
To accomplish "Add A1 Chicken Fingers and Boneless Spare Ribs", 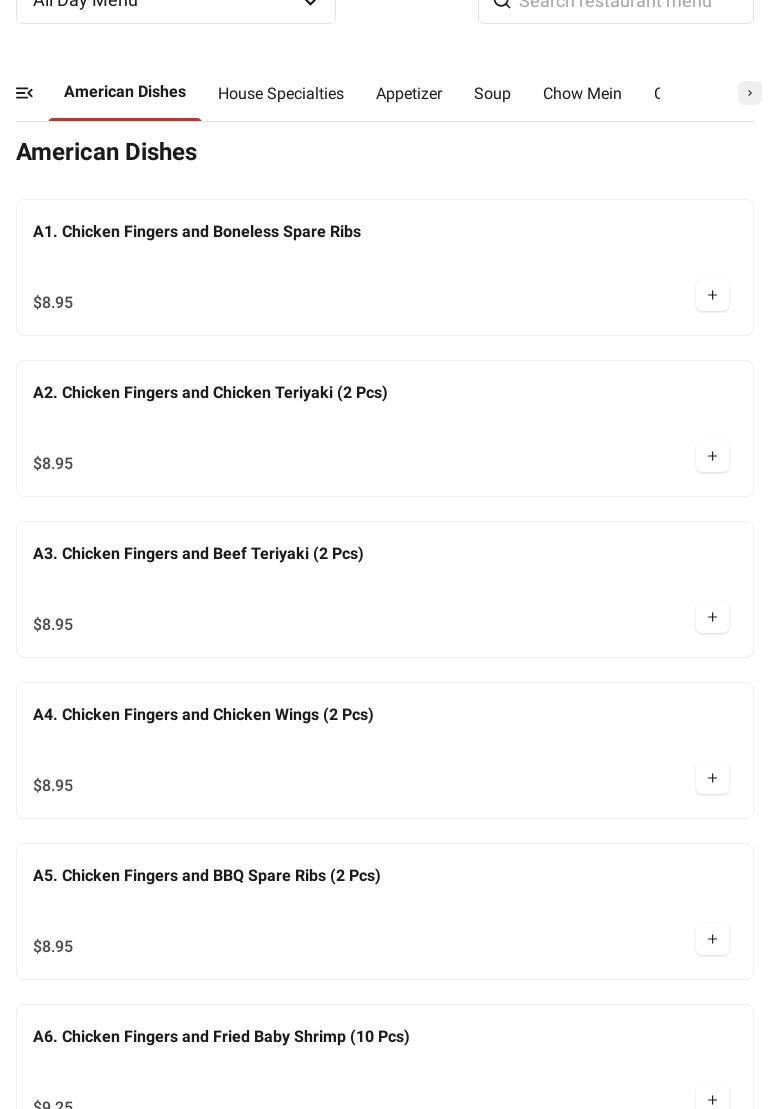I will pyautogui.click(x=712, y=296).
